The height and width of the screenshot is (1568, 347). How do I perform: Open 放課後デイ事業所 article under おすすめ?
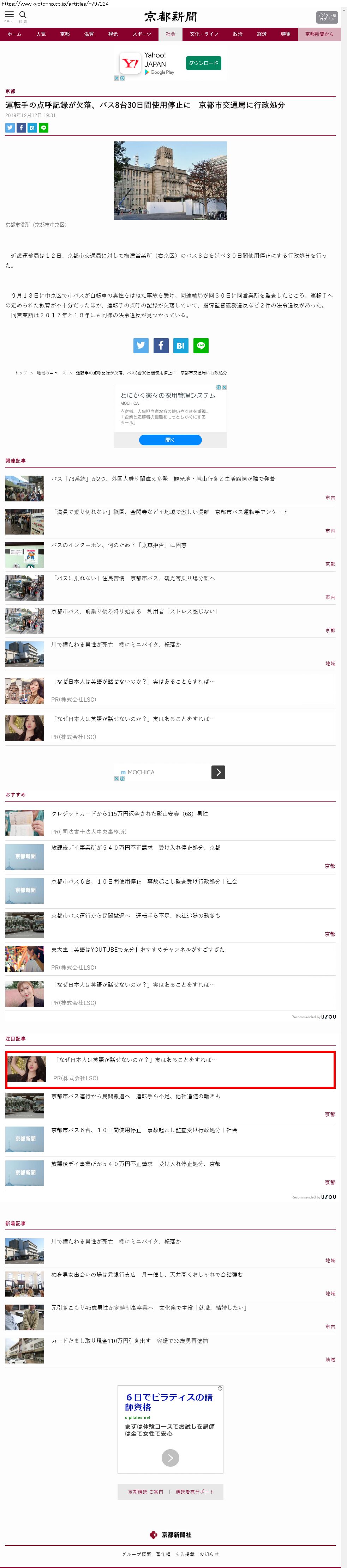136,847
